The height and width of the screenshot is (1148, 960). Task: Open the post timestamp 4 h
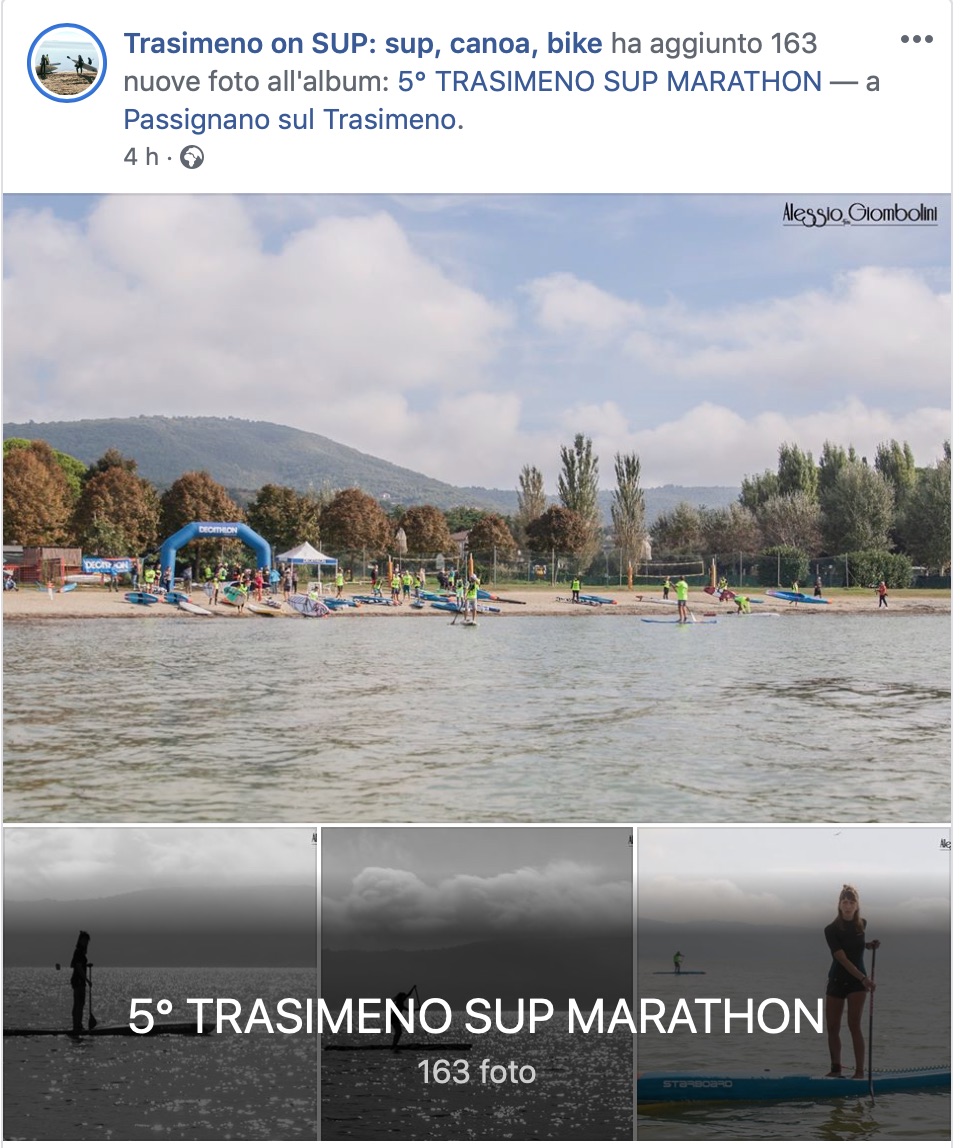(140, 157)
